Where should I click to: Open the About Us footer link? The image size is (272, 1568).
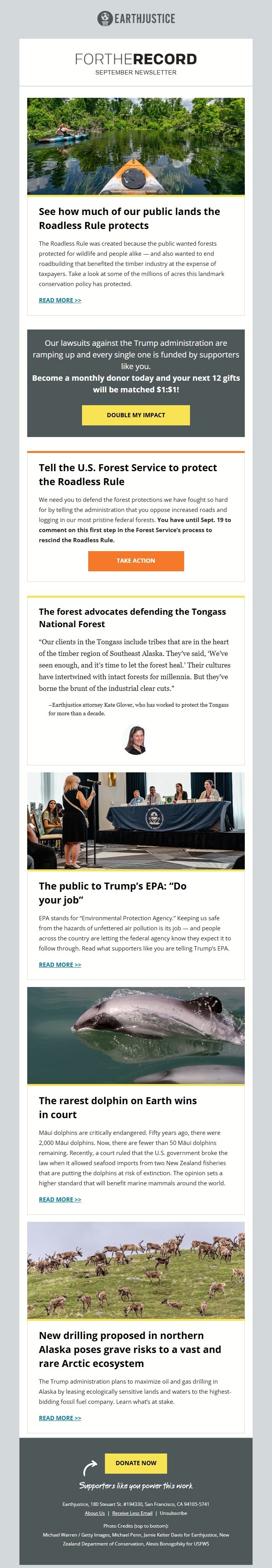click(x=94, y=1513)
